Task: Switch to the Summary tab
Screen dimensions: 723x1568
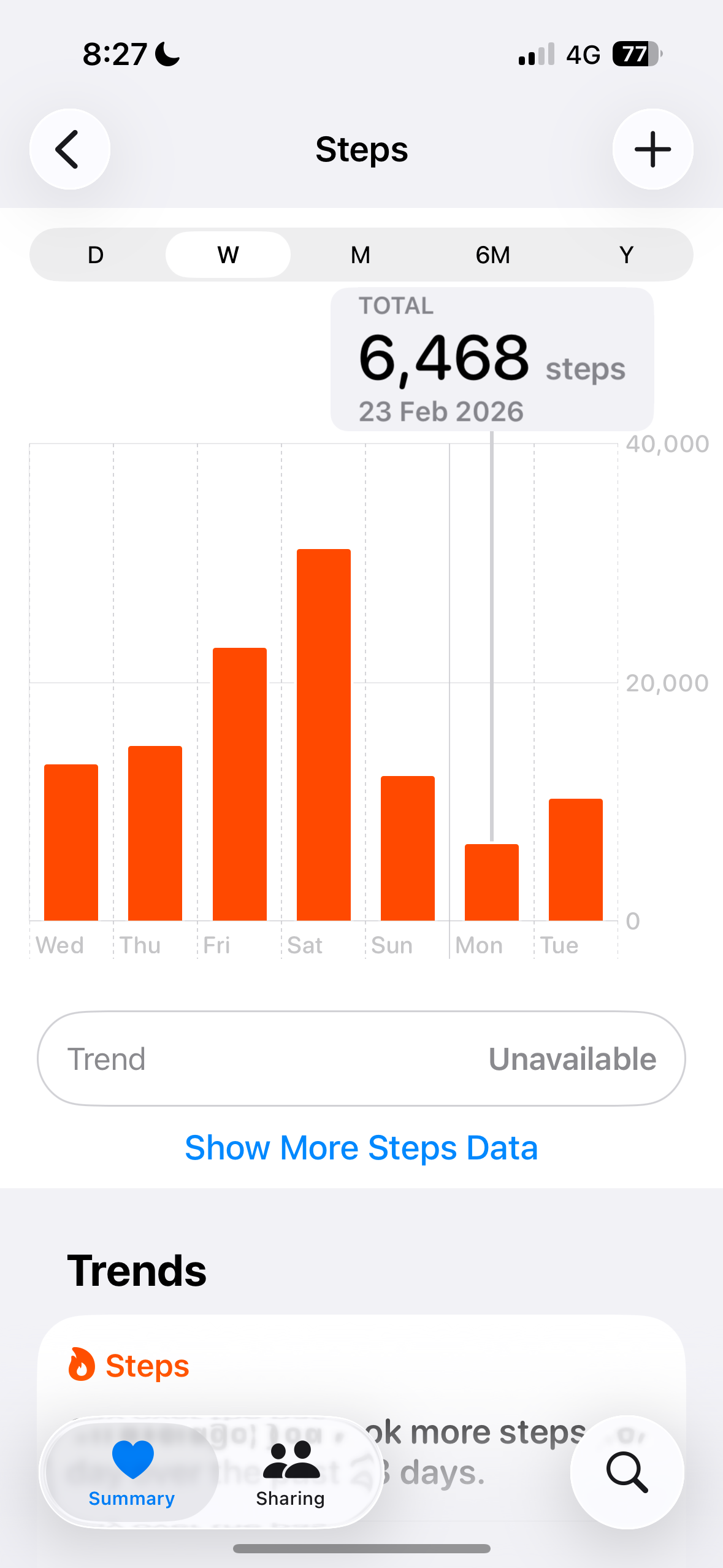Action: click(132, 1472)
